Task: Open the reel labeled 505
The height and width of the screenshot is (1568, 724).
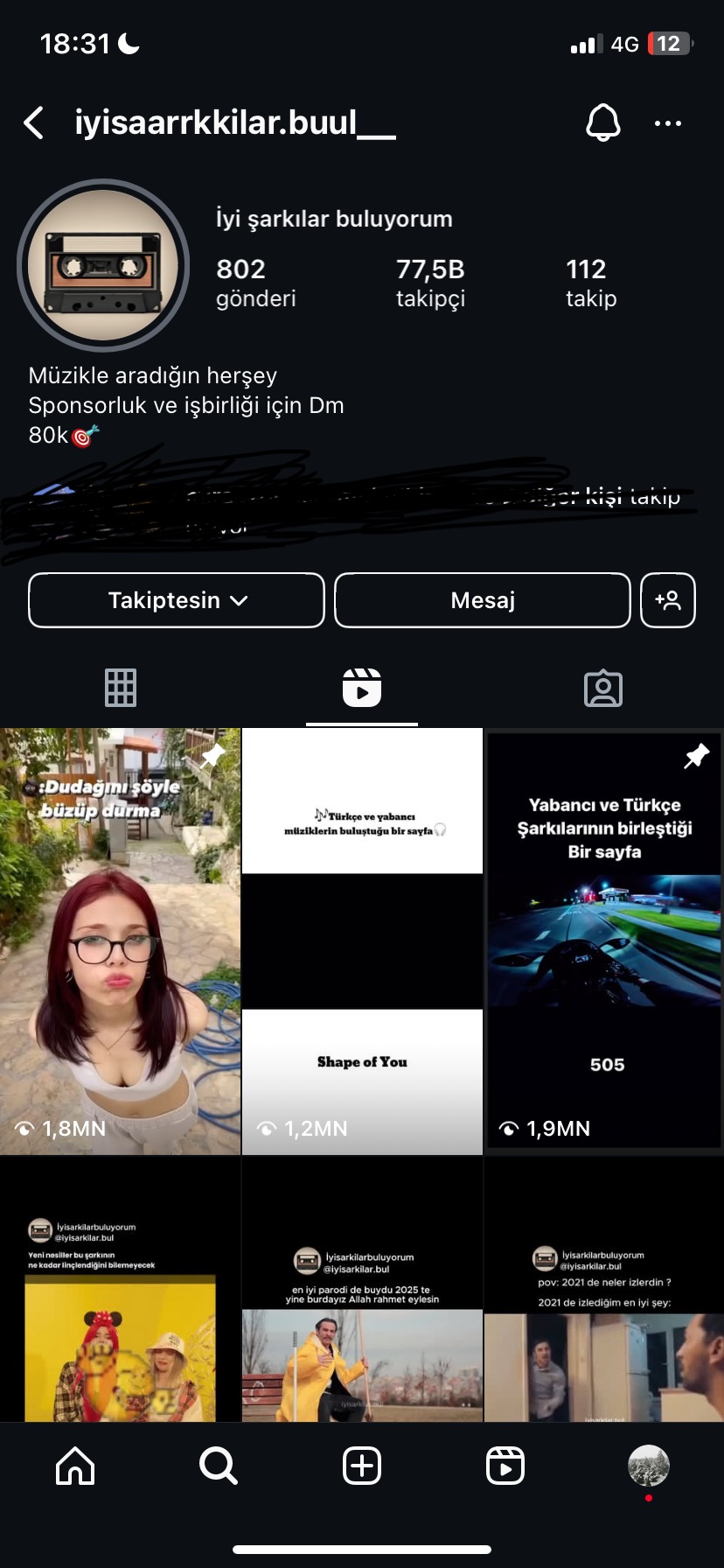Action: [604, 941]
